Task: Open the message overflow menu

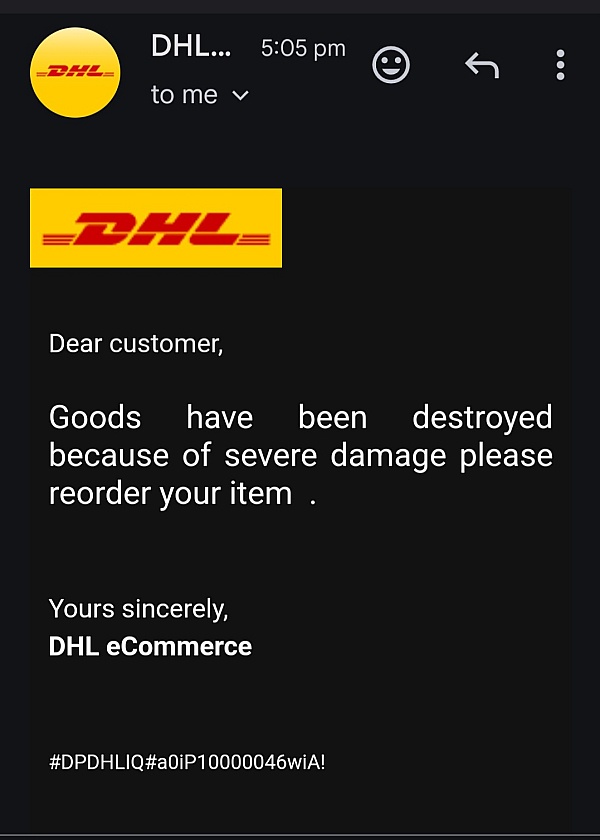Action: click(x=560, y=65)
